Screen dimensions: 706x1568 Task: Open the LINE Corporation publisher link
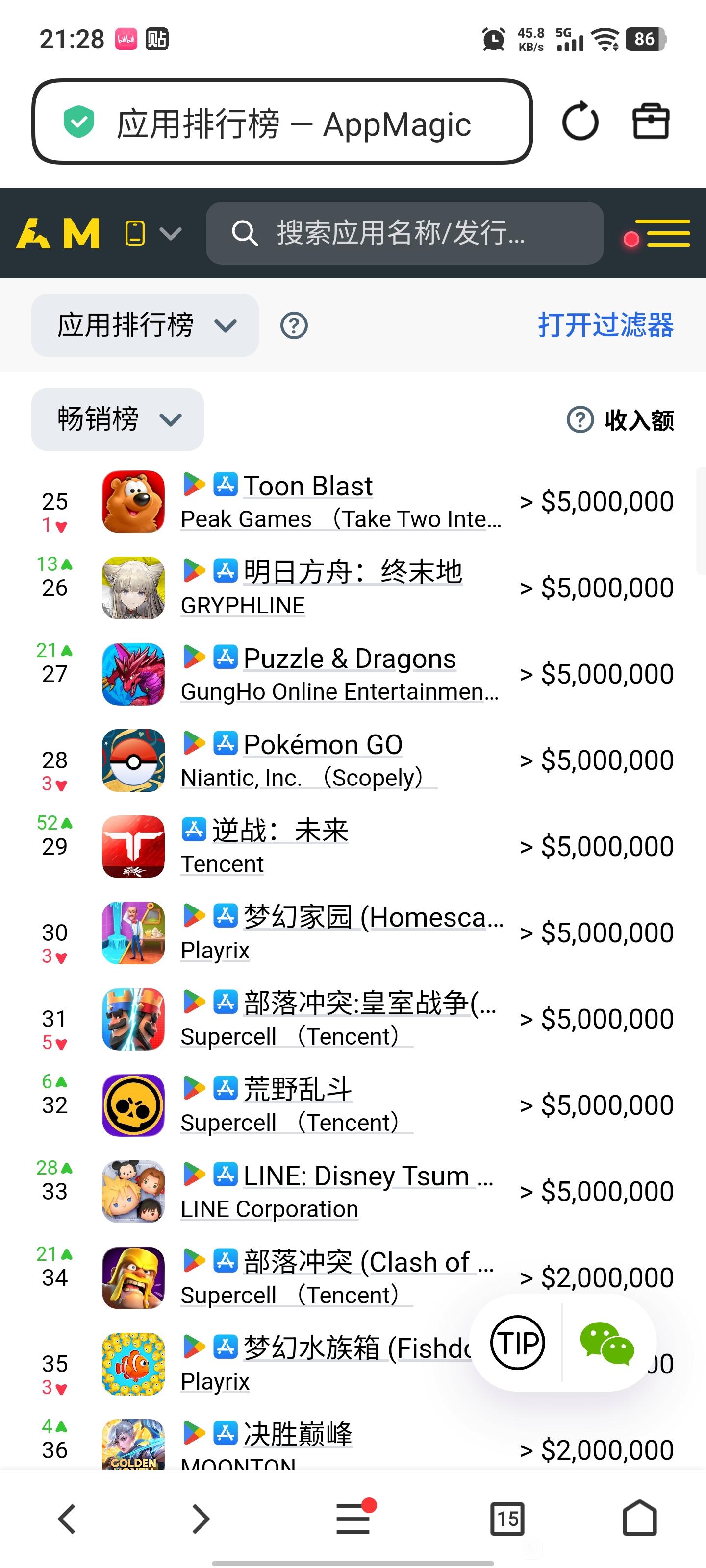coord(269,1209)
